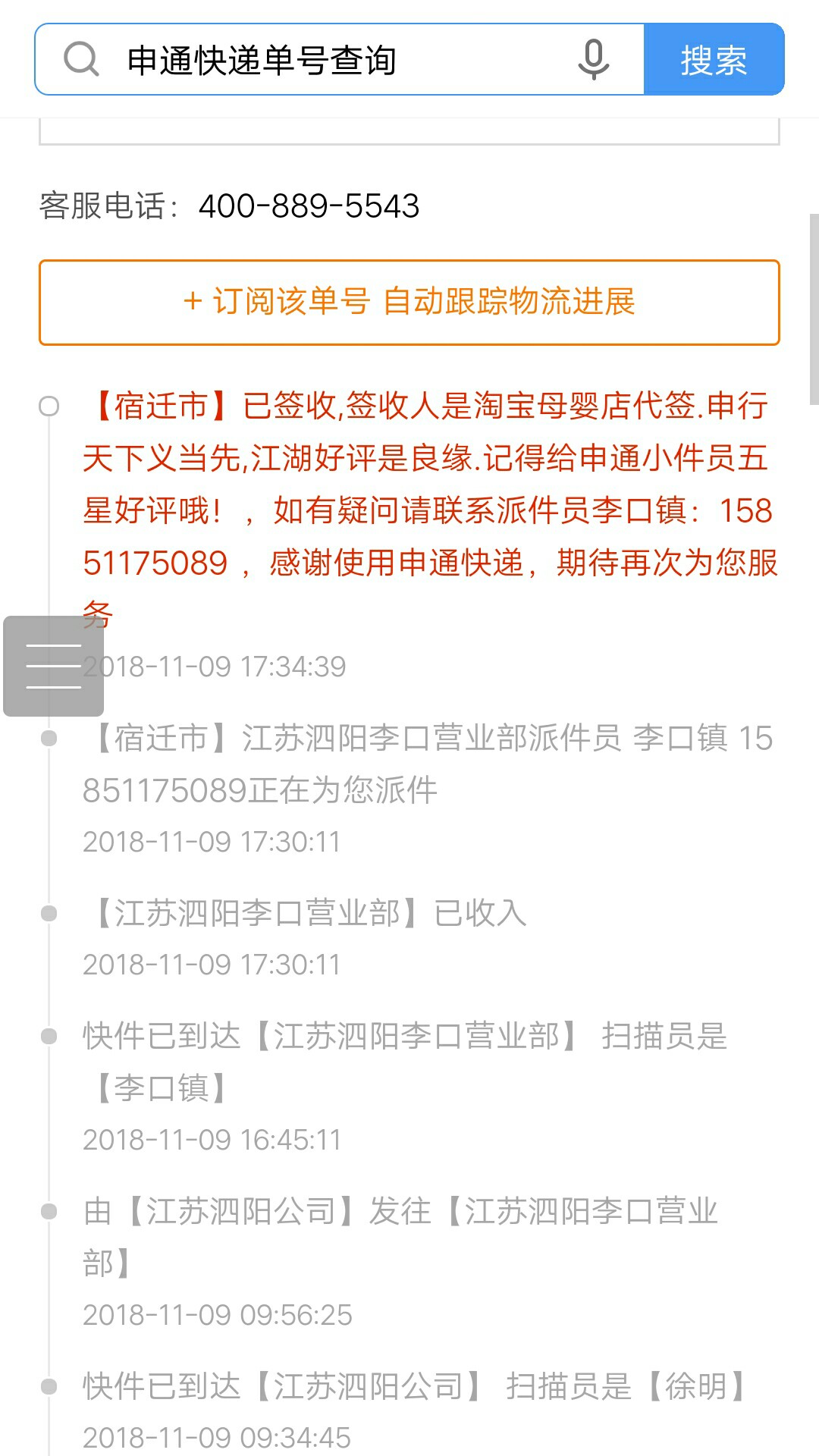The image size is (819, 1456).
Task: Subscribe via 订阅该单号 自动跟踪物流进展
Action: pos(409,302)
